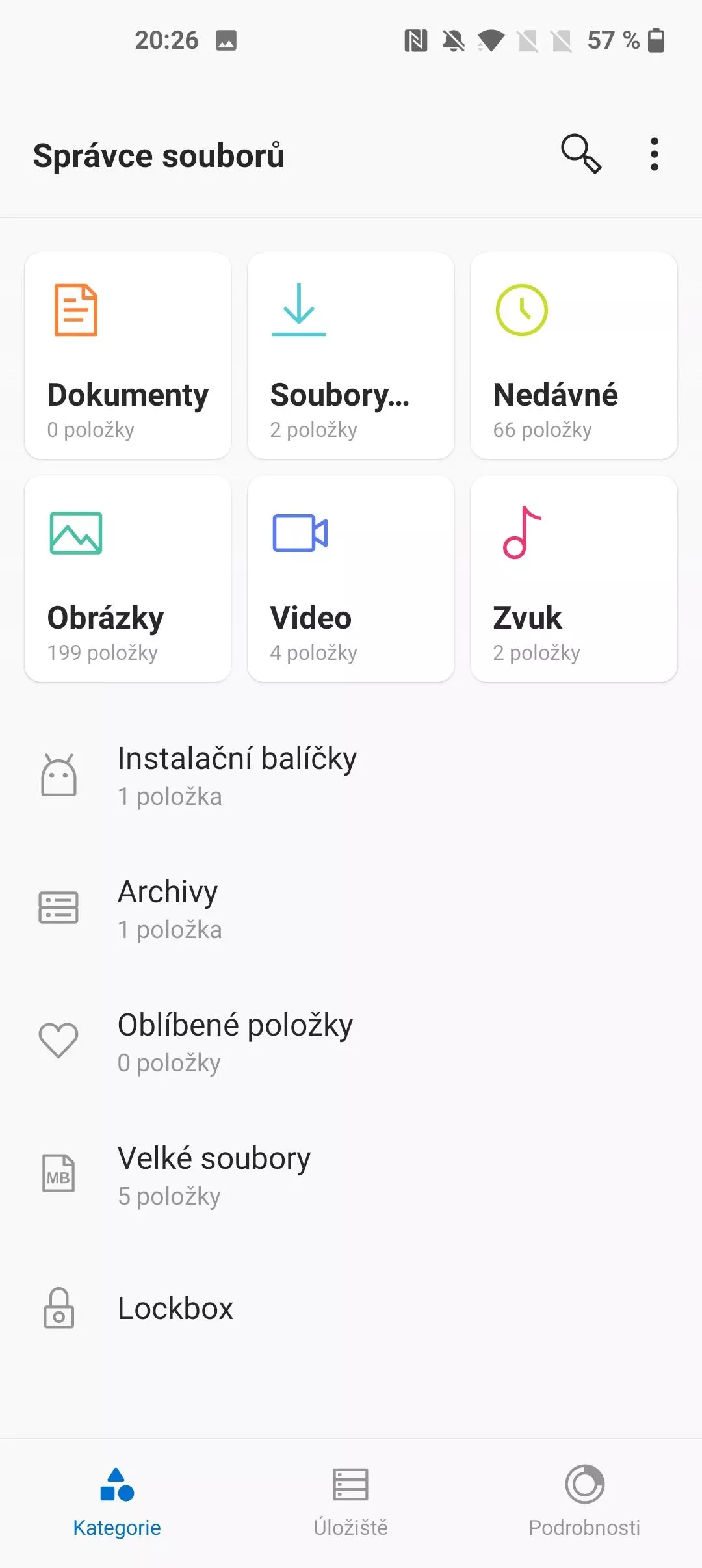The width and height of the screenshot is (702, 1568).
Task: Open Instalační balíčky row
Action: (351, 776)
